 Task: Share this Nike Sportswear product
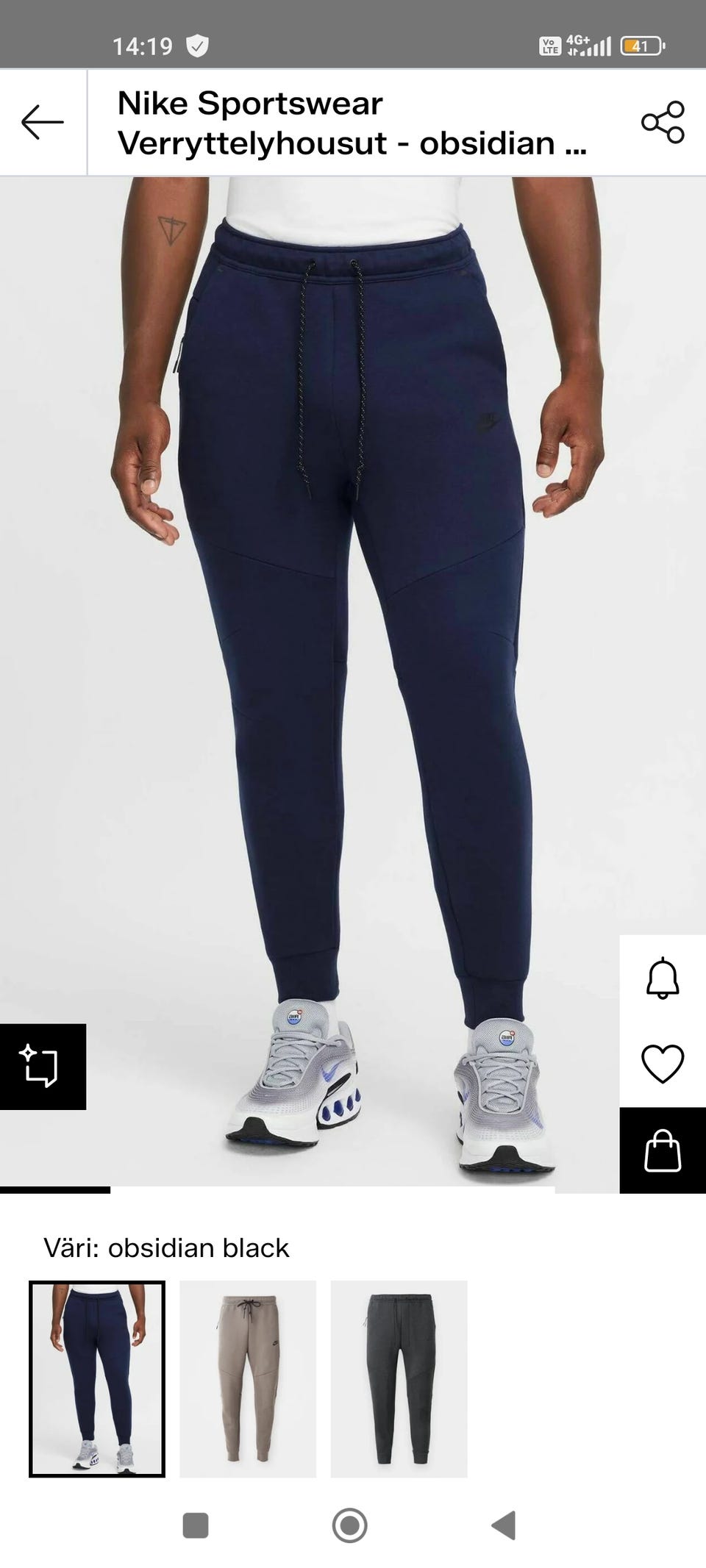pos(663,122)
